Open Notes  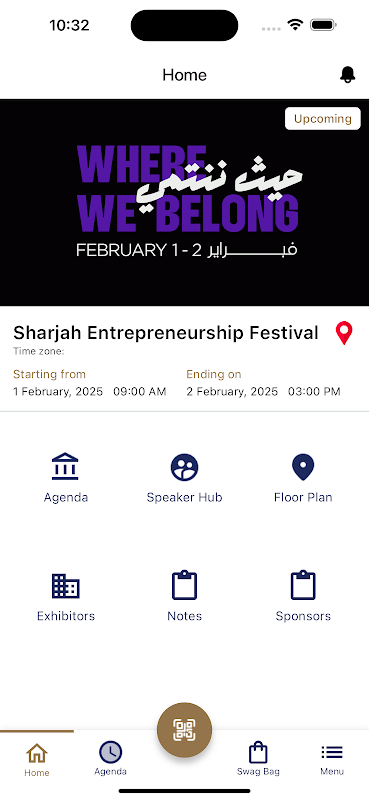184,597
